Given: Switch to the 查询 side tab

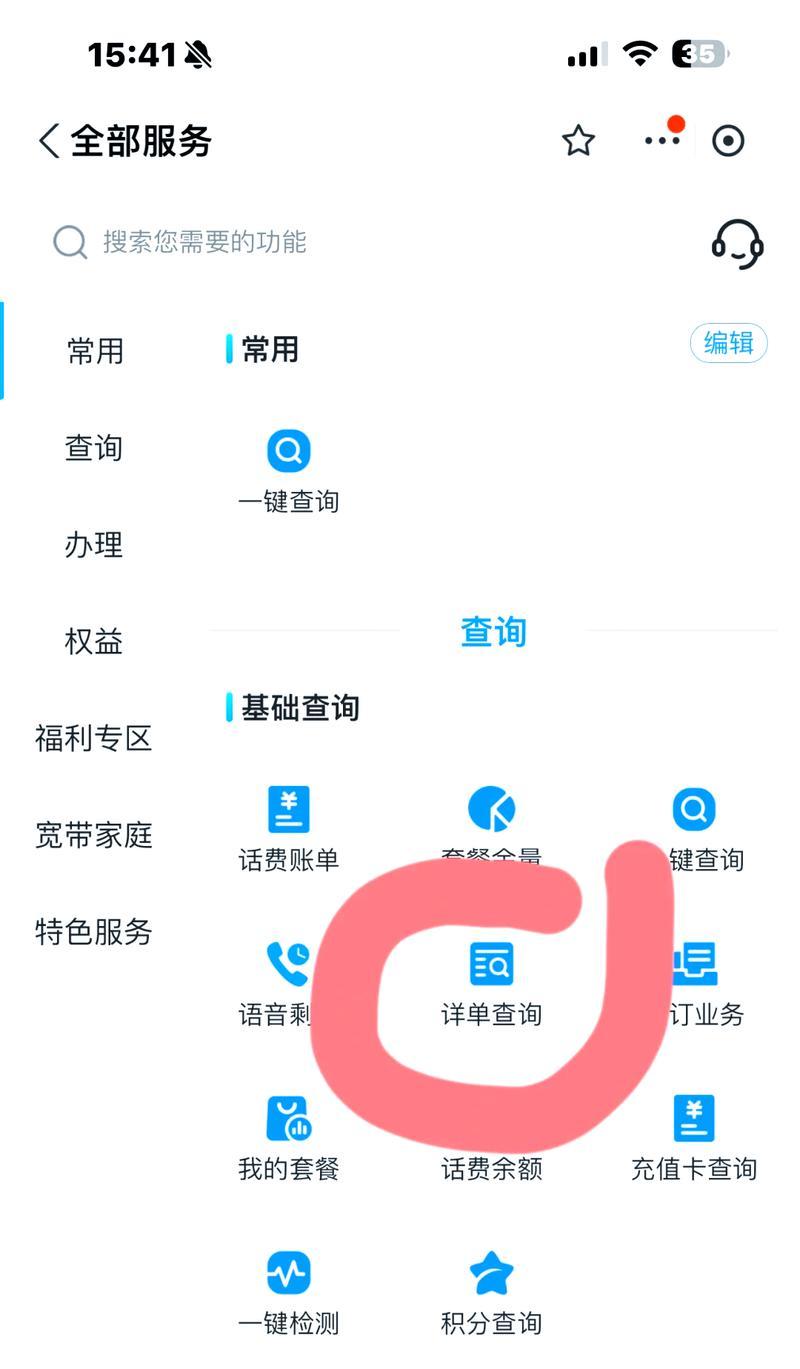Looking at the screenshot, I should [94, 448].
